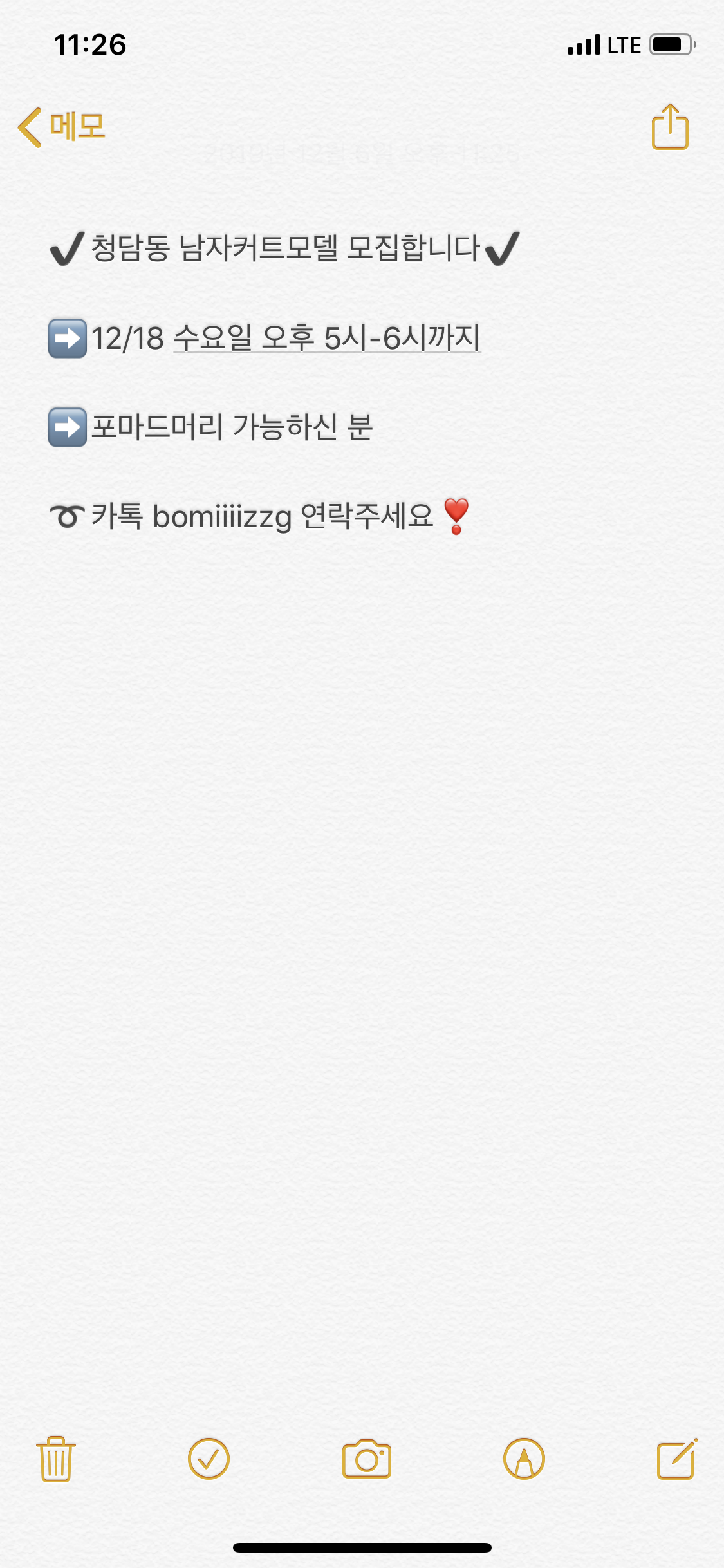Screen dimensions: 724x1568
Task: Share this note
Action: (x=670, y=127)
